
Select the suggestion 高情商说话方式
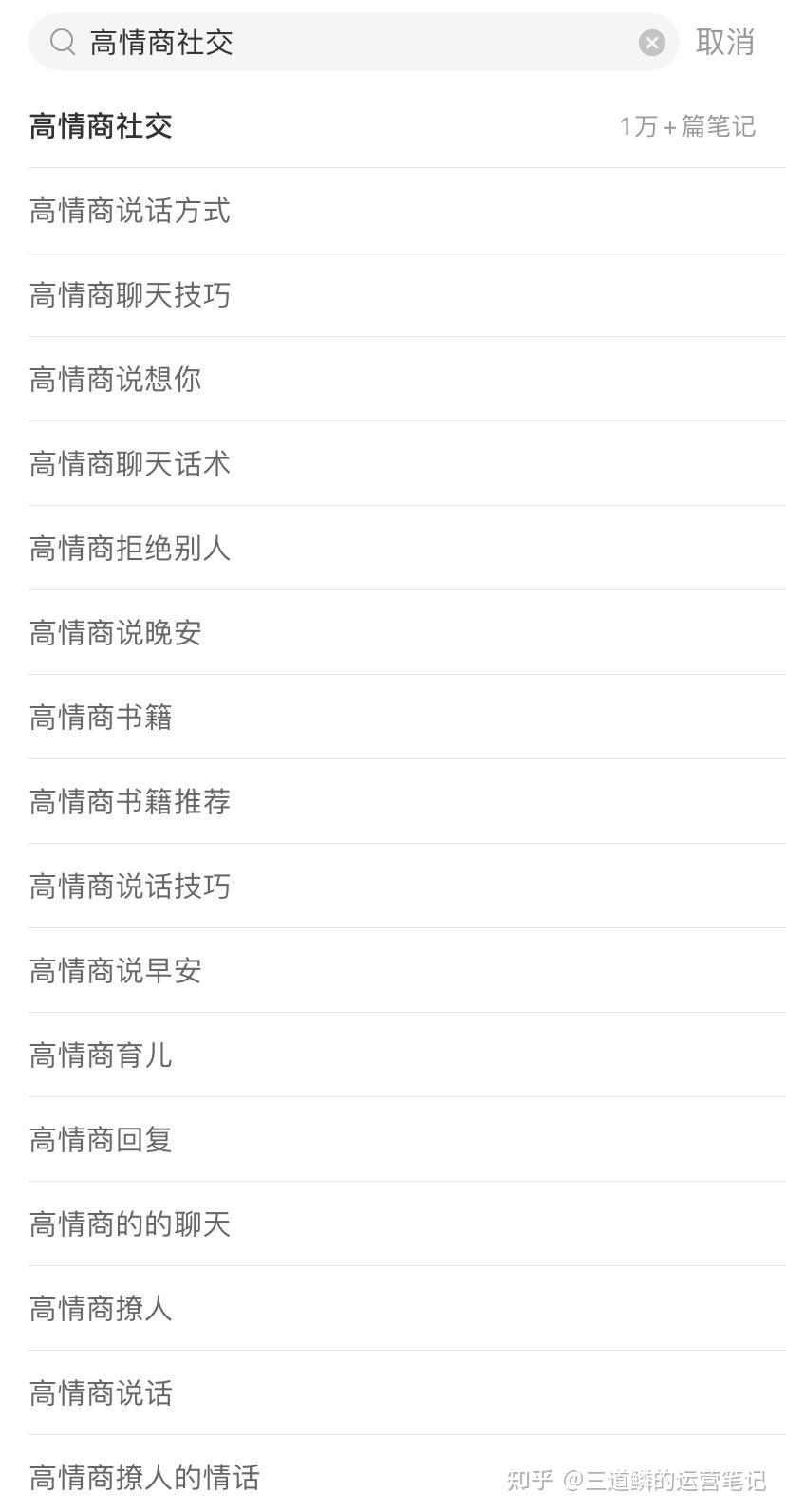(x=130, y=211)
